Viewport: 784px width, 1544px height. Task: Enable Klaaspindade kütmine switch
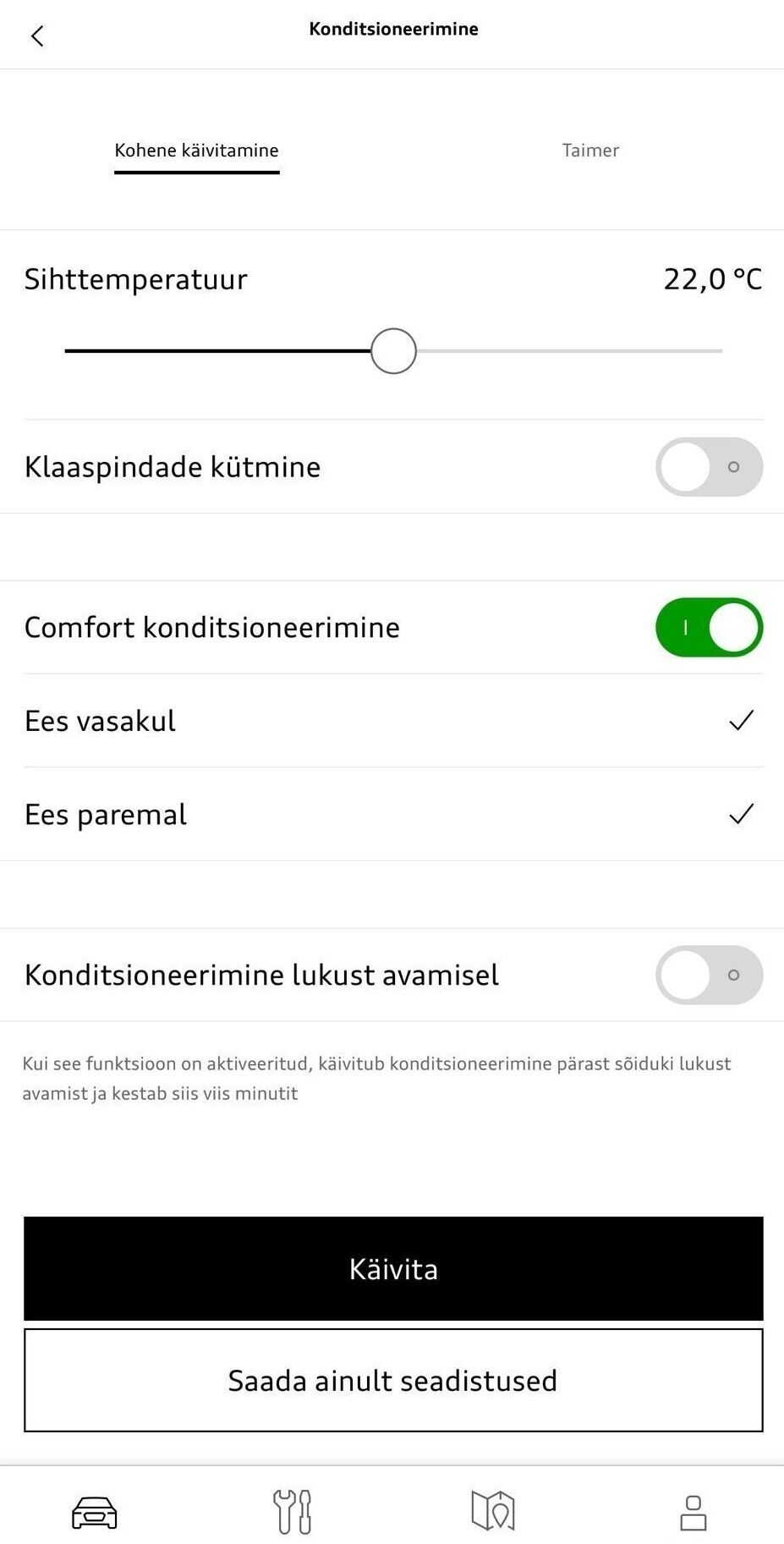click(x=709, y=467)
